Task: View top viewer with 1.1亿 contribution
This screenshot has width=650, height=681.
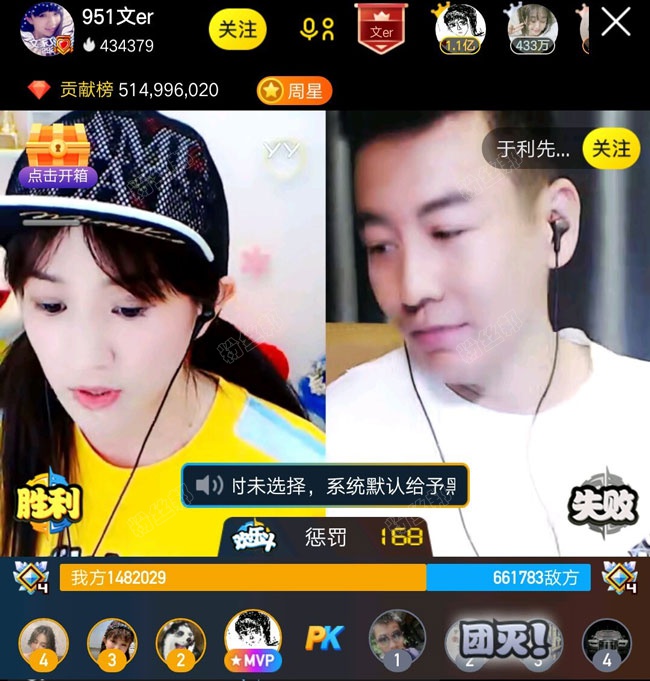Action: point(460,27)
